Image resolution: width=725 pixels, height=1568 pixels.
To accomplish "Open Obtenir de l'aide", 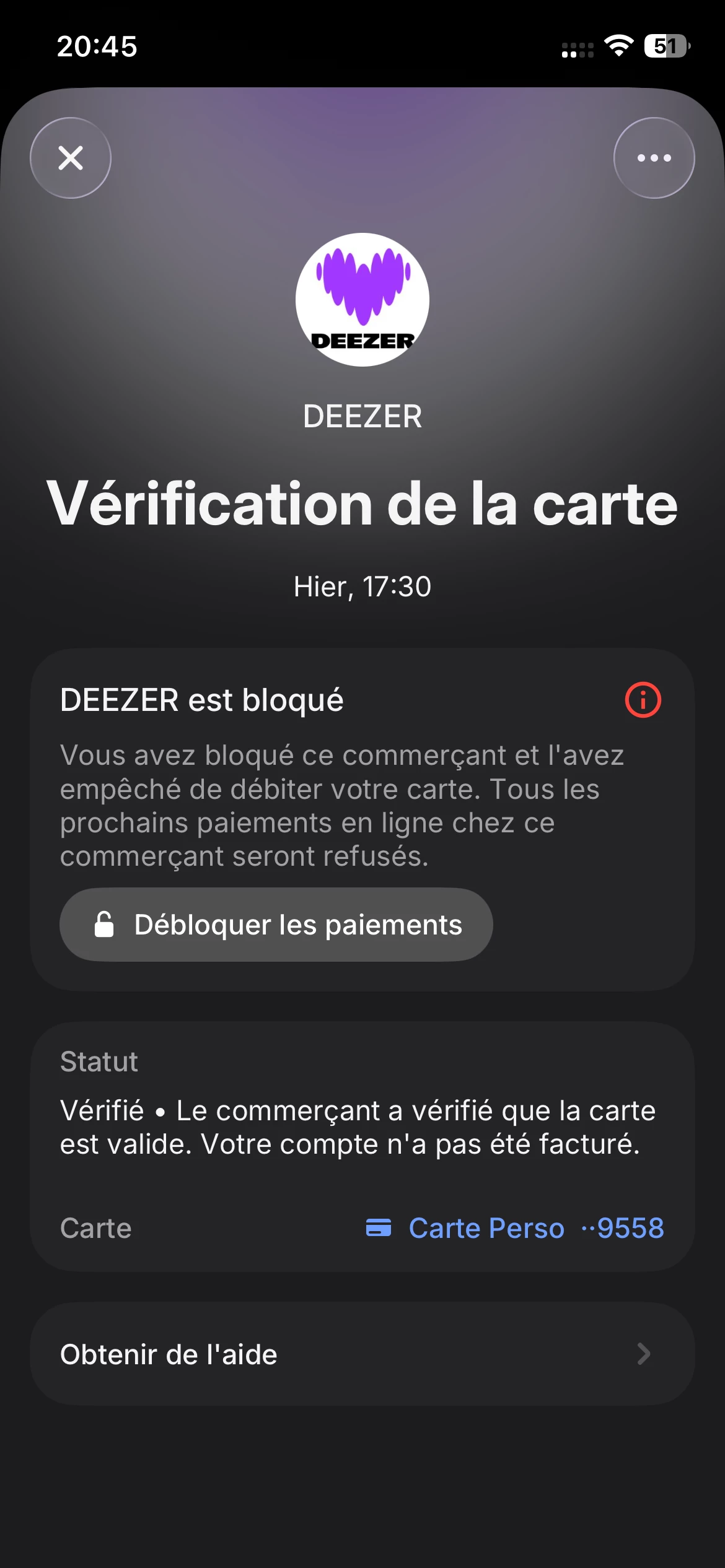I will pos(362,1354).
